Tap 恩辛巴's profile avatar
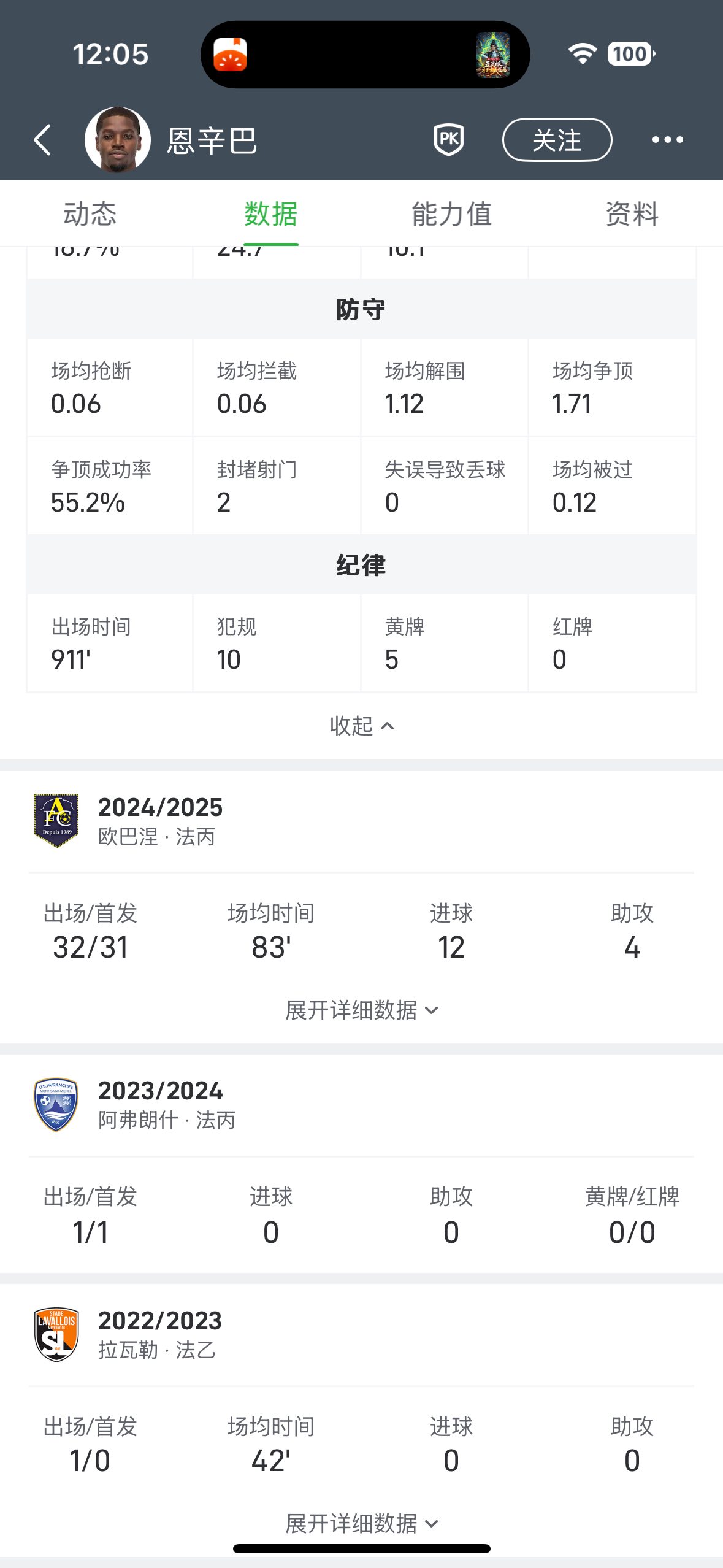723x1568 pixels. tap(117, 140)
